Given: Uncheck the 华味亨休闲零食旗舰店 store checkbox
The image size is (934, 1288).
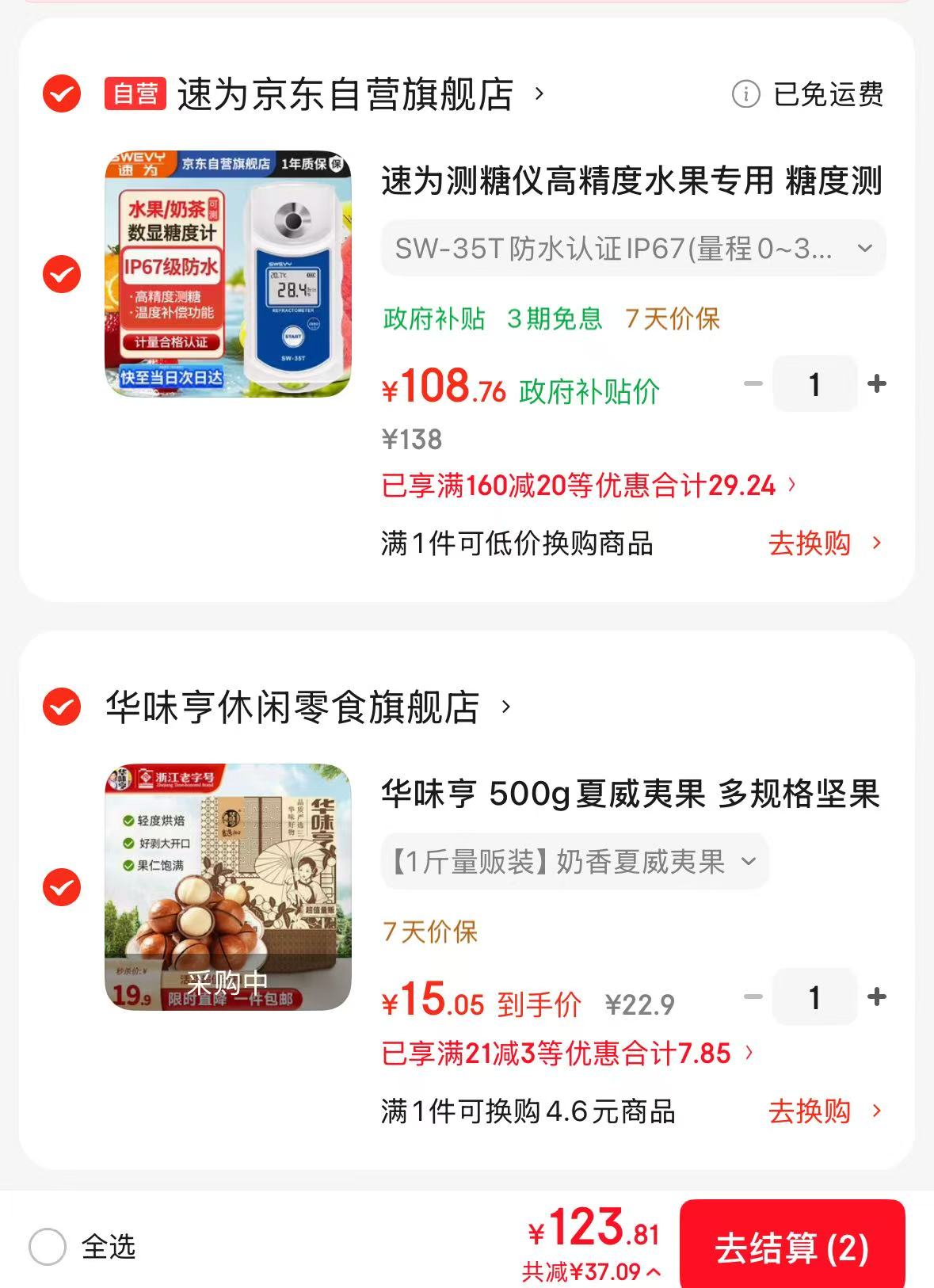Looking at the screenshot, I should 62,707.
